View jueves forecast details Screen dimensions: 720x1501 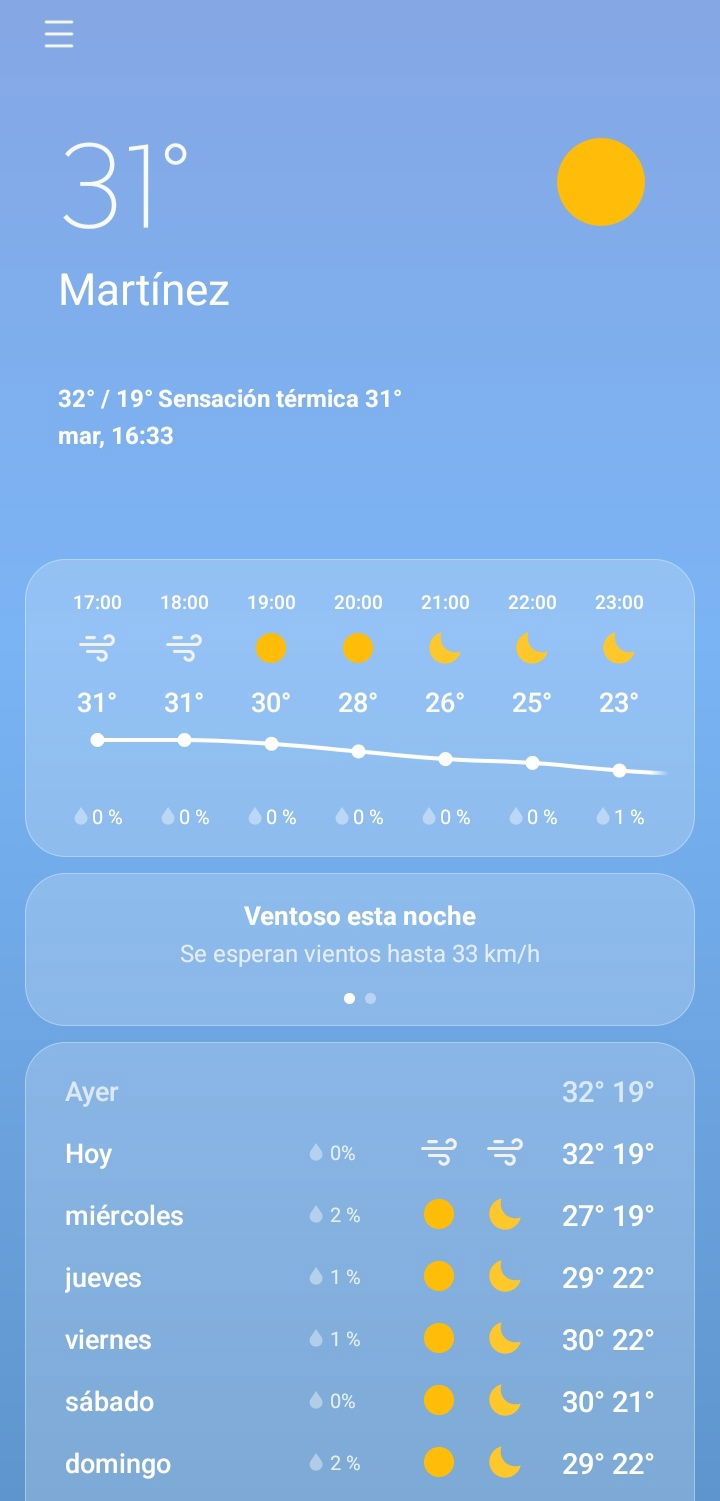[x=360, y=1277]
